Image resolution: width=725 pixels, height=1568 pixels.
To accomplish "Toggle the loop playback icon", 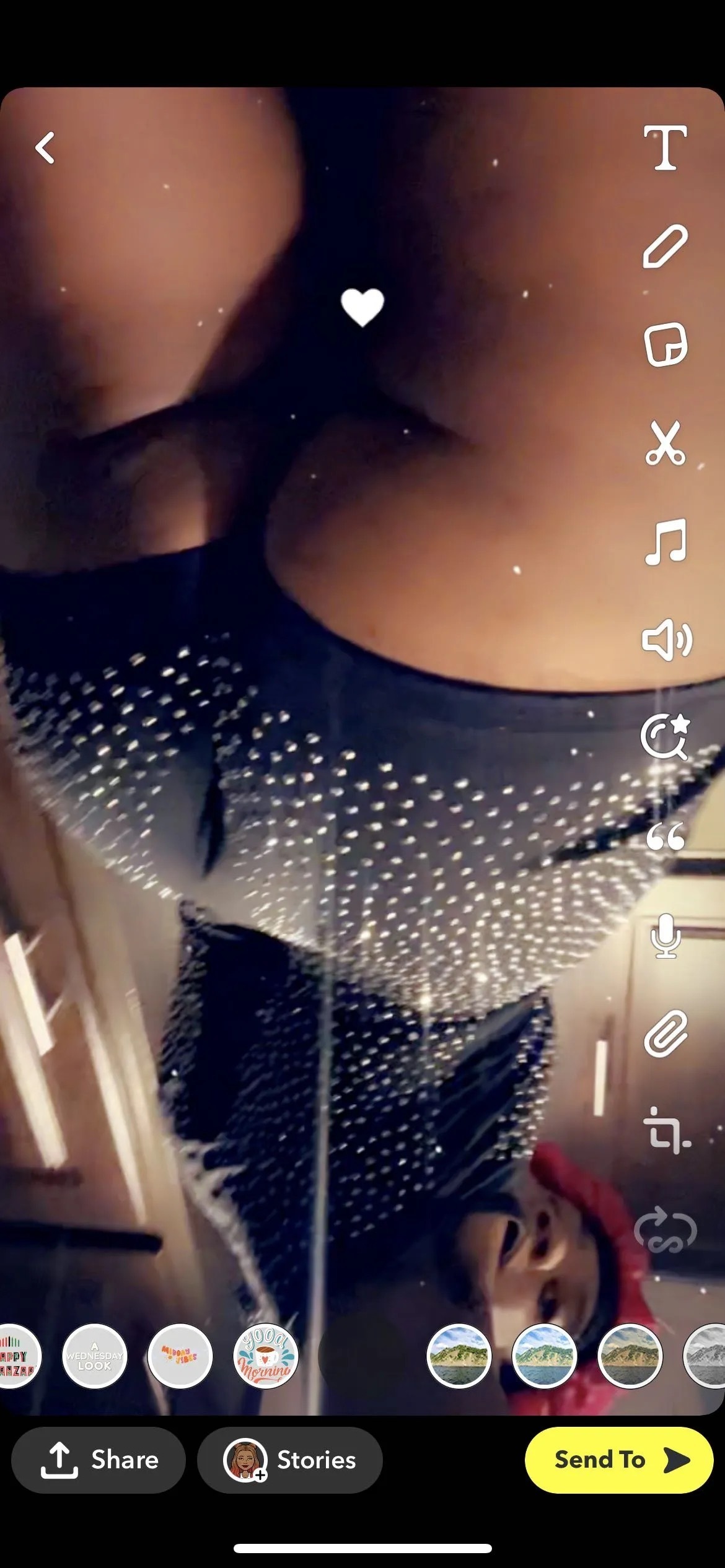I will [x=666, y=1230].
